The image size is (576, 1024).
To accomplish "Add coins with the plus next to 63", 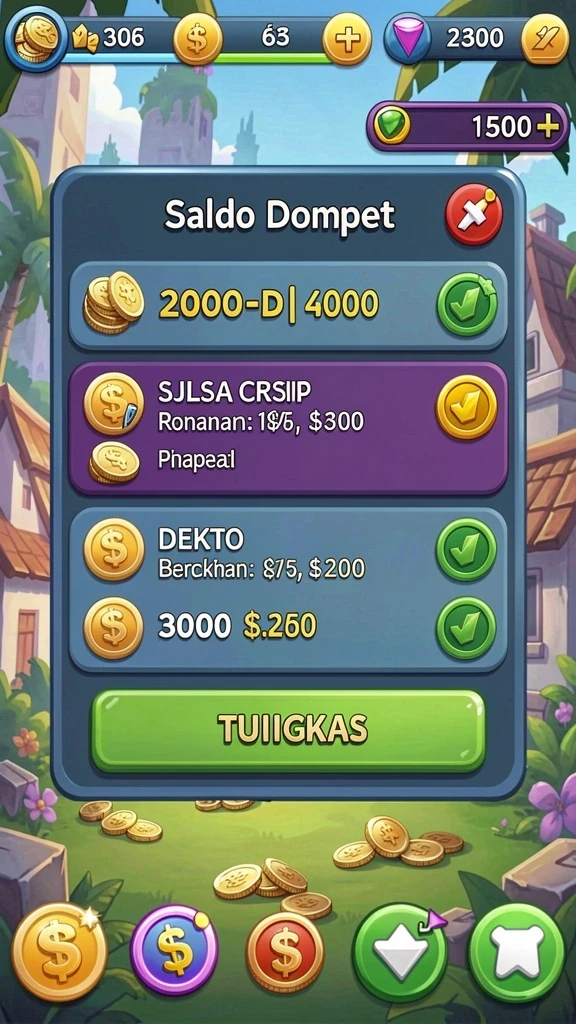I will (x=346, y=39).
